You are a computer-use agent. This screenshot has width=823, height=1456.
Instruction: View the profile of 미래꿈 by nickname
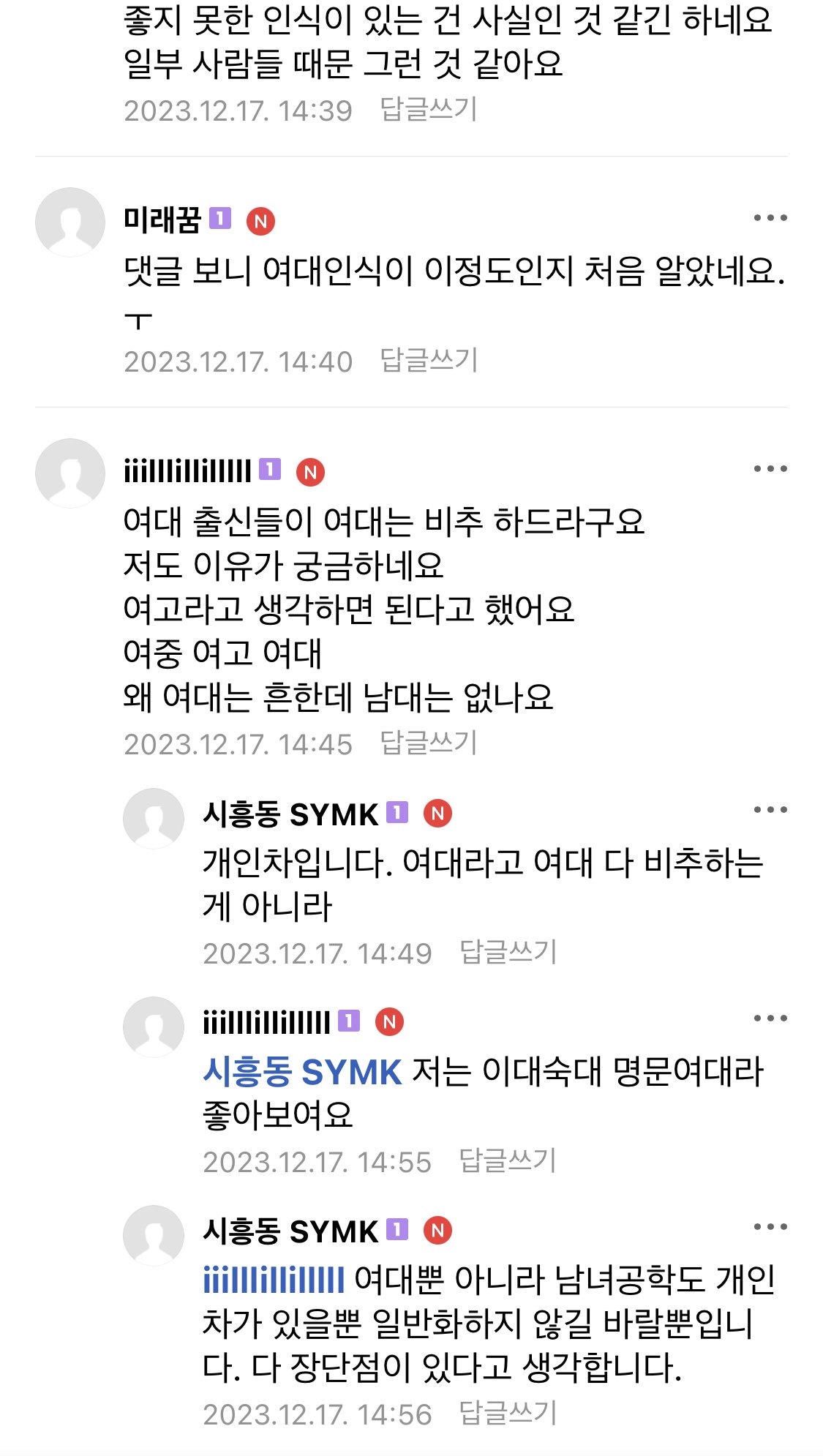(162, 219)
